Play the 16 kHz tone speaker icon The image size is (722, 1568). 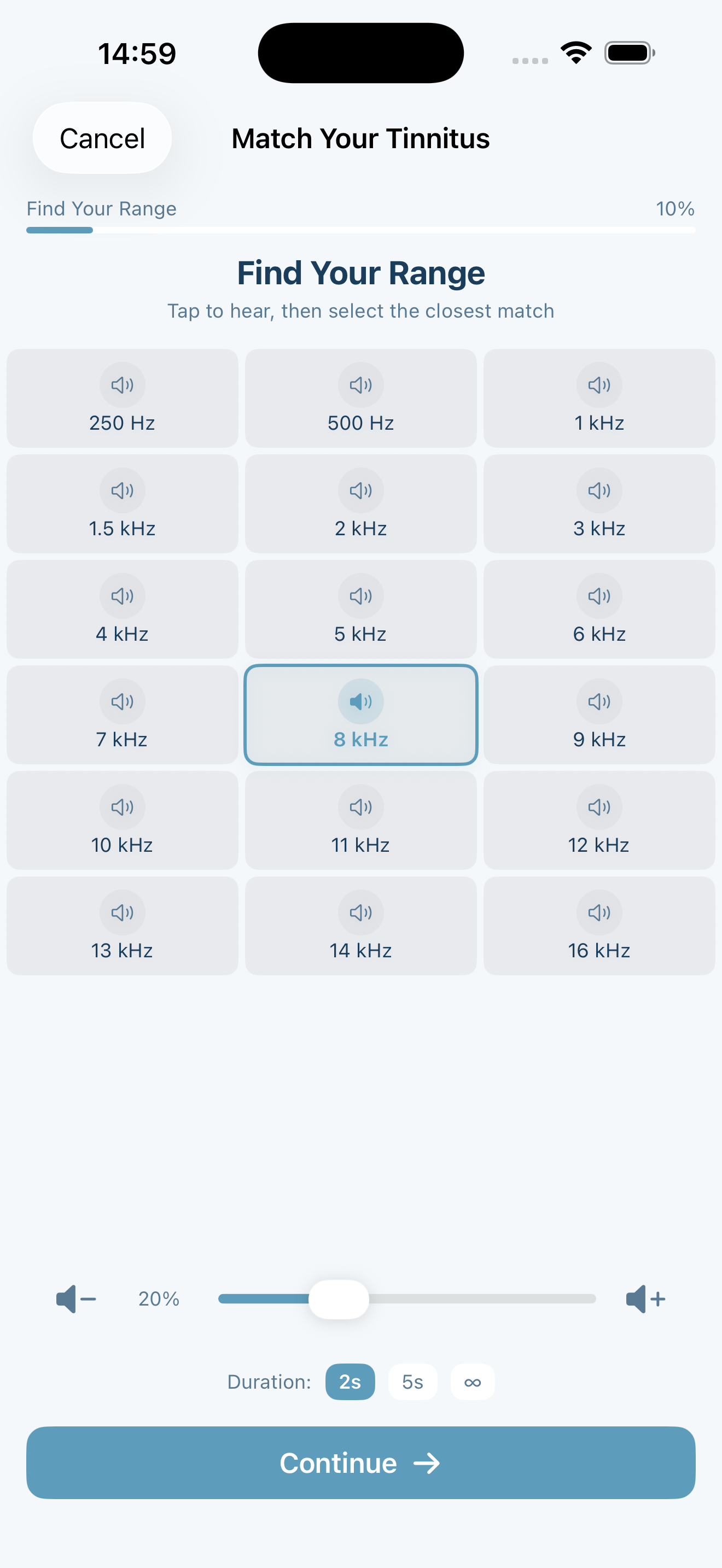point(599,912)
